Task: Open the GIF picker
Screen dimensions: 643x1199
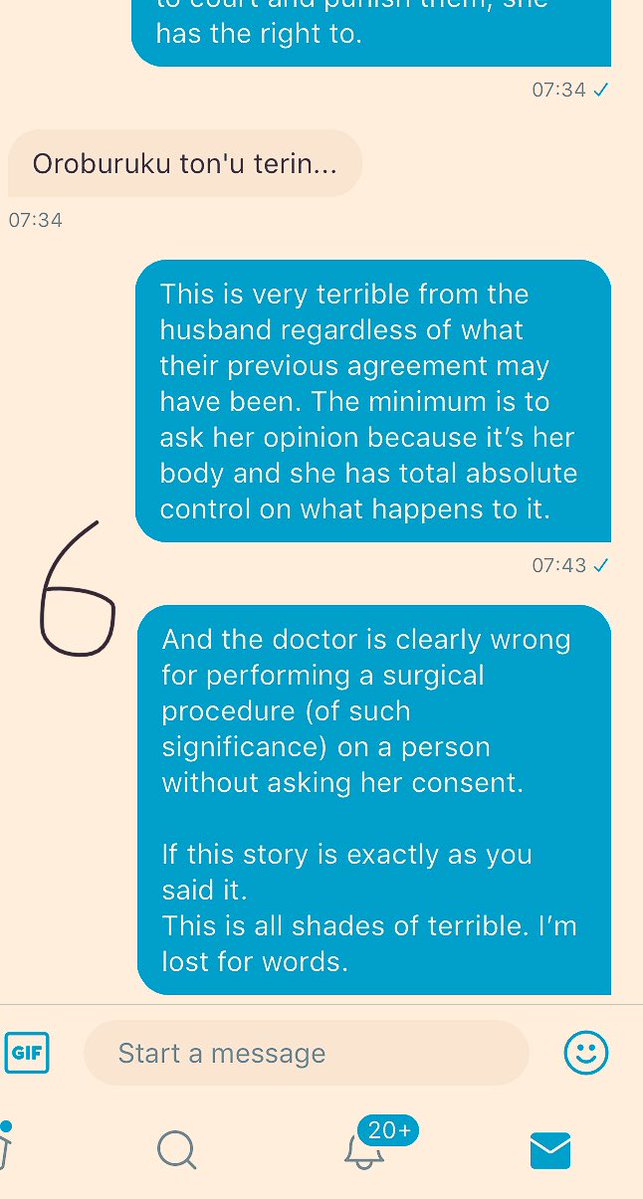Action: pyautogui.click(x=27, y=1053)
